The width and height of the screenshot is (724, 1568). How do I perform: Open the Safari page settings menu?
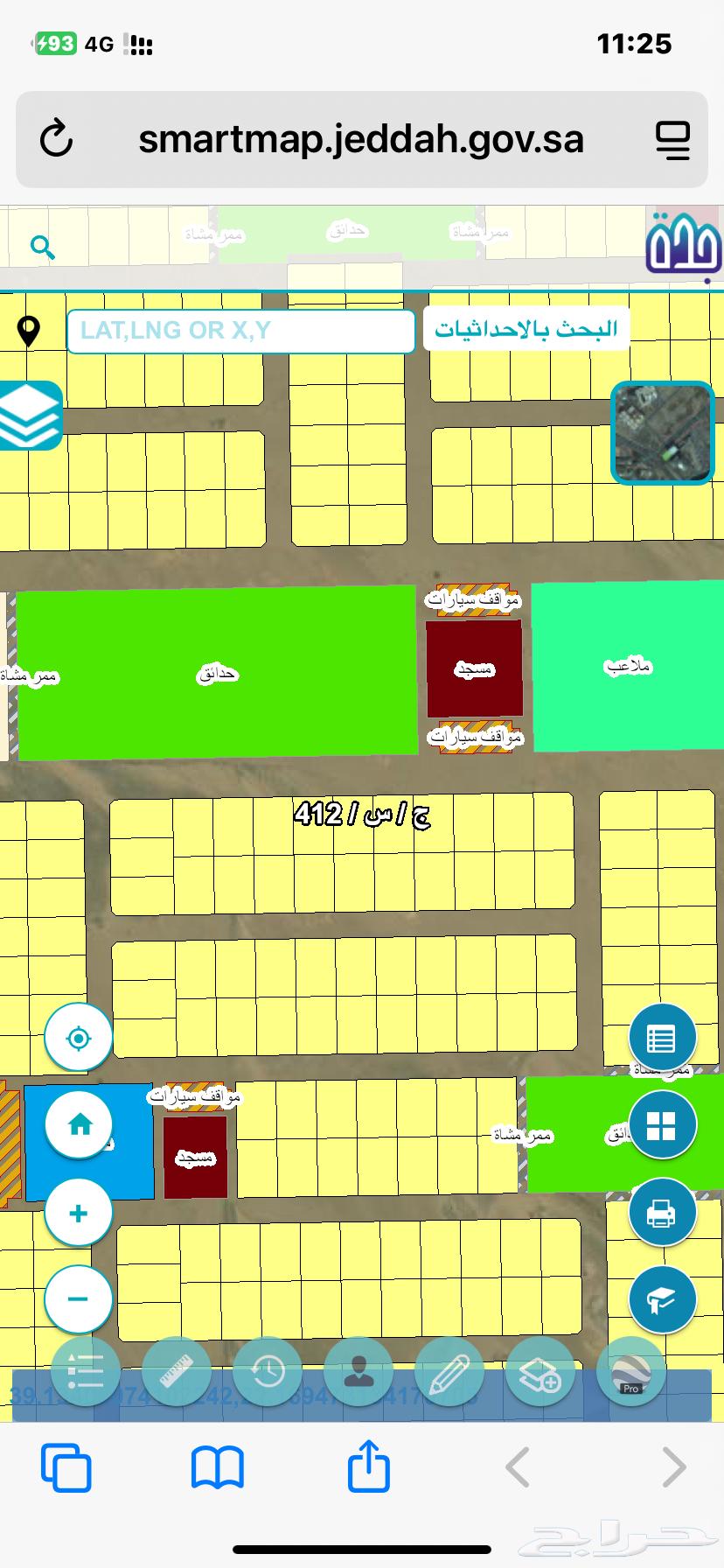[x=672, y=139]
